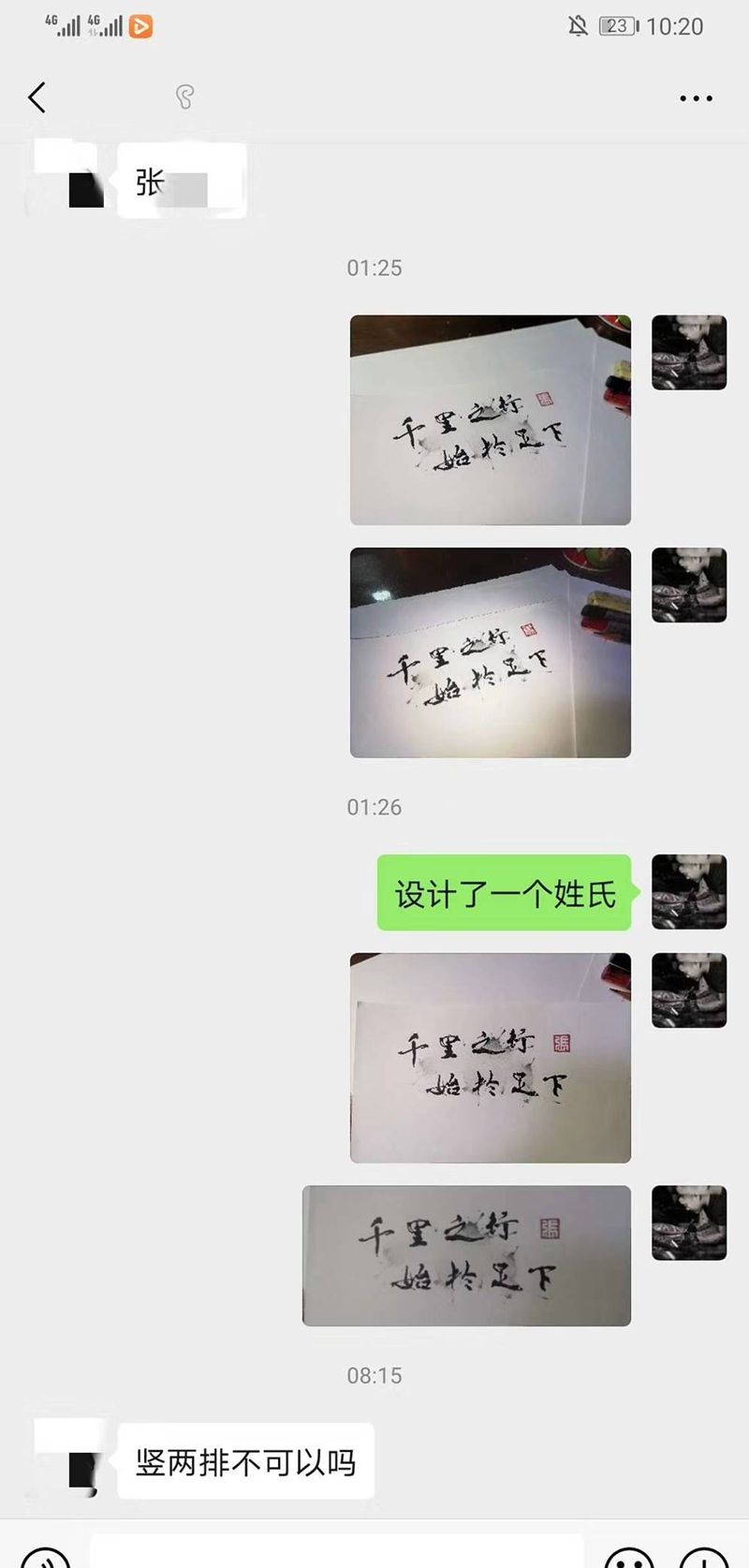Open the calligraphy photo right after the 01:25 timestamp
This screenshot has height=1568, width=749.
[x=490, y=419]
